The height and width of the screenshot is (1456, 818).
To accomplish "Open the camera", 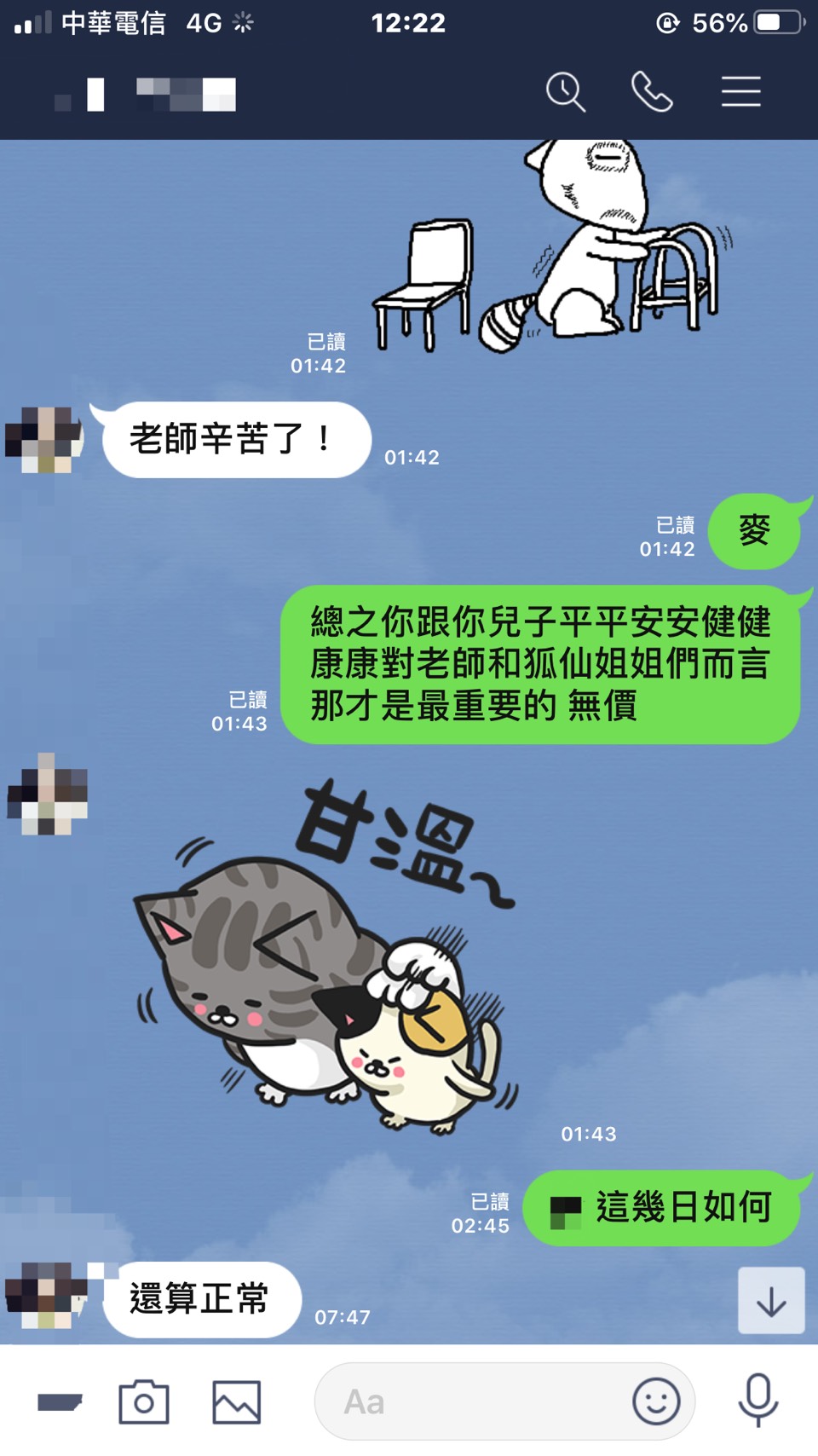I will 143,1402.
